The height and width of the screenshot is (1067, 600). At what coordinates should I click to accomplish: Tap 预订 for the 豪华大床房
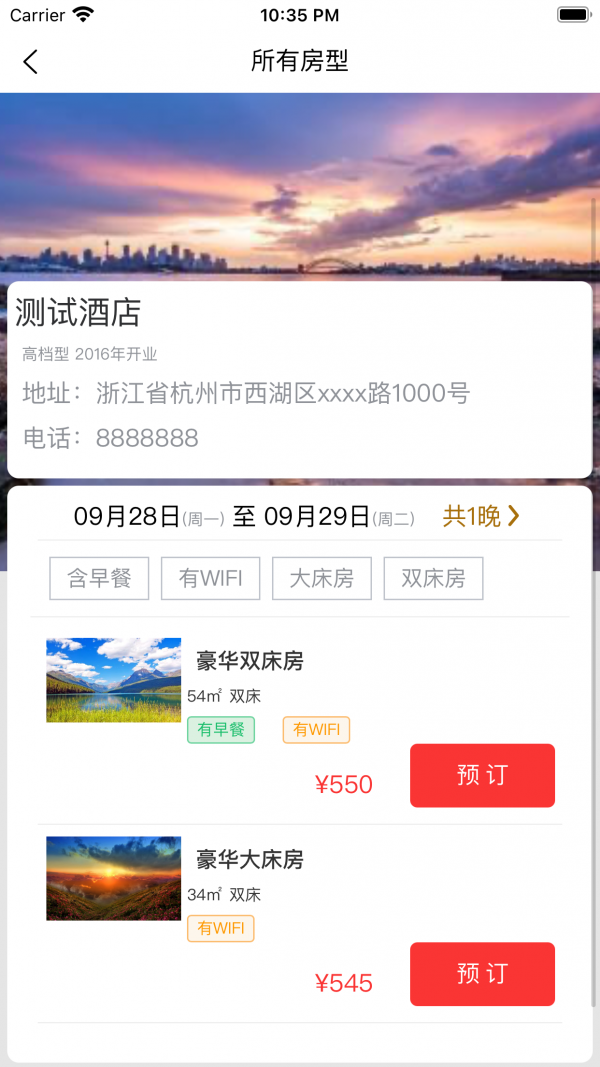(482, 973)
